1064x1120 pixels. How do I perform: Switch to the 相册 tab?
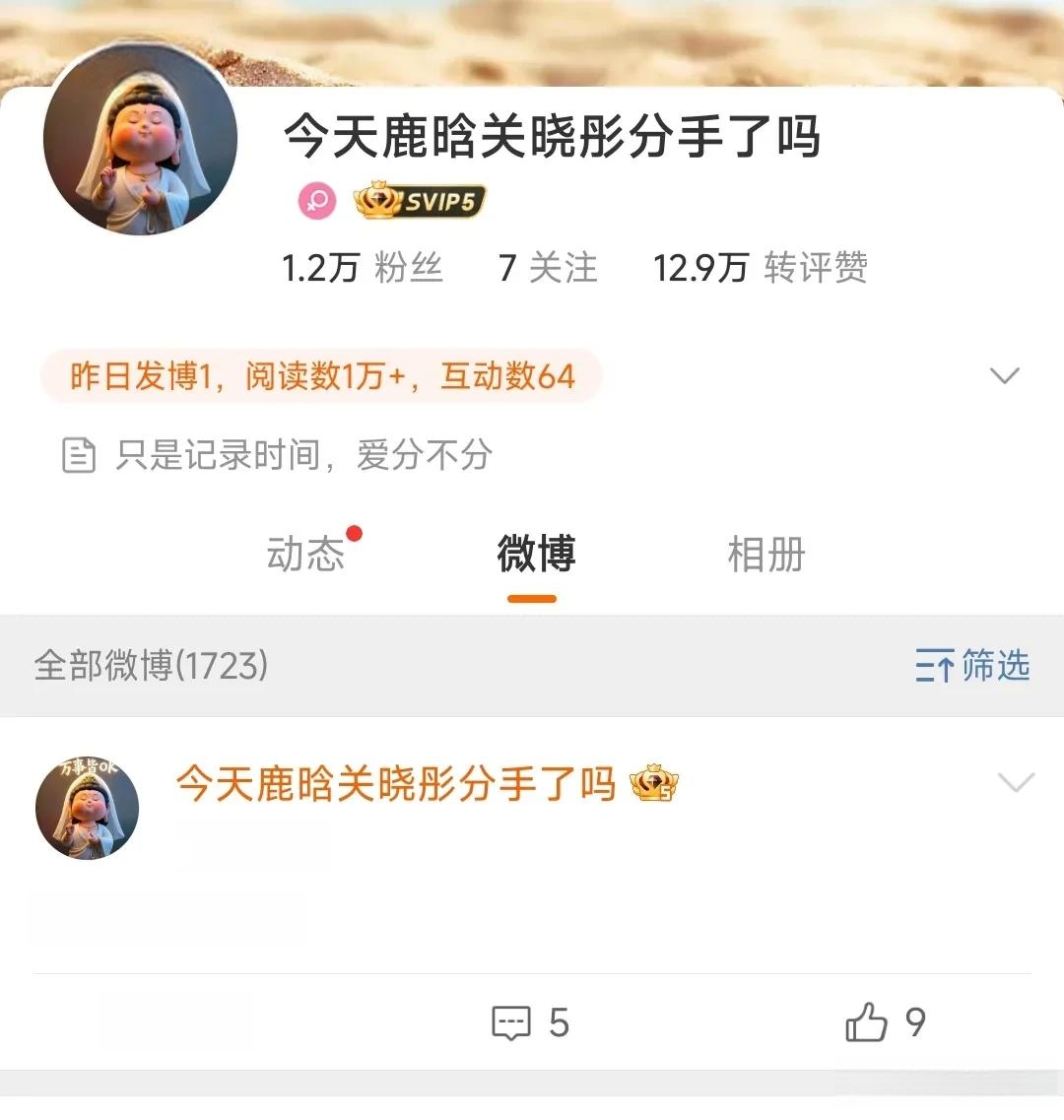pos(765,555)
